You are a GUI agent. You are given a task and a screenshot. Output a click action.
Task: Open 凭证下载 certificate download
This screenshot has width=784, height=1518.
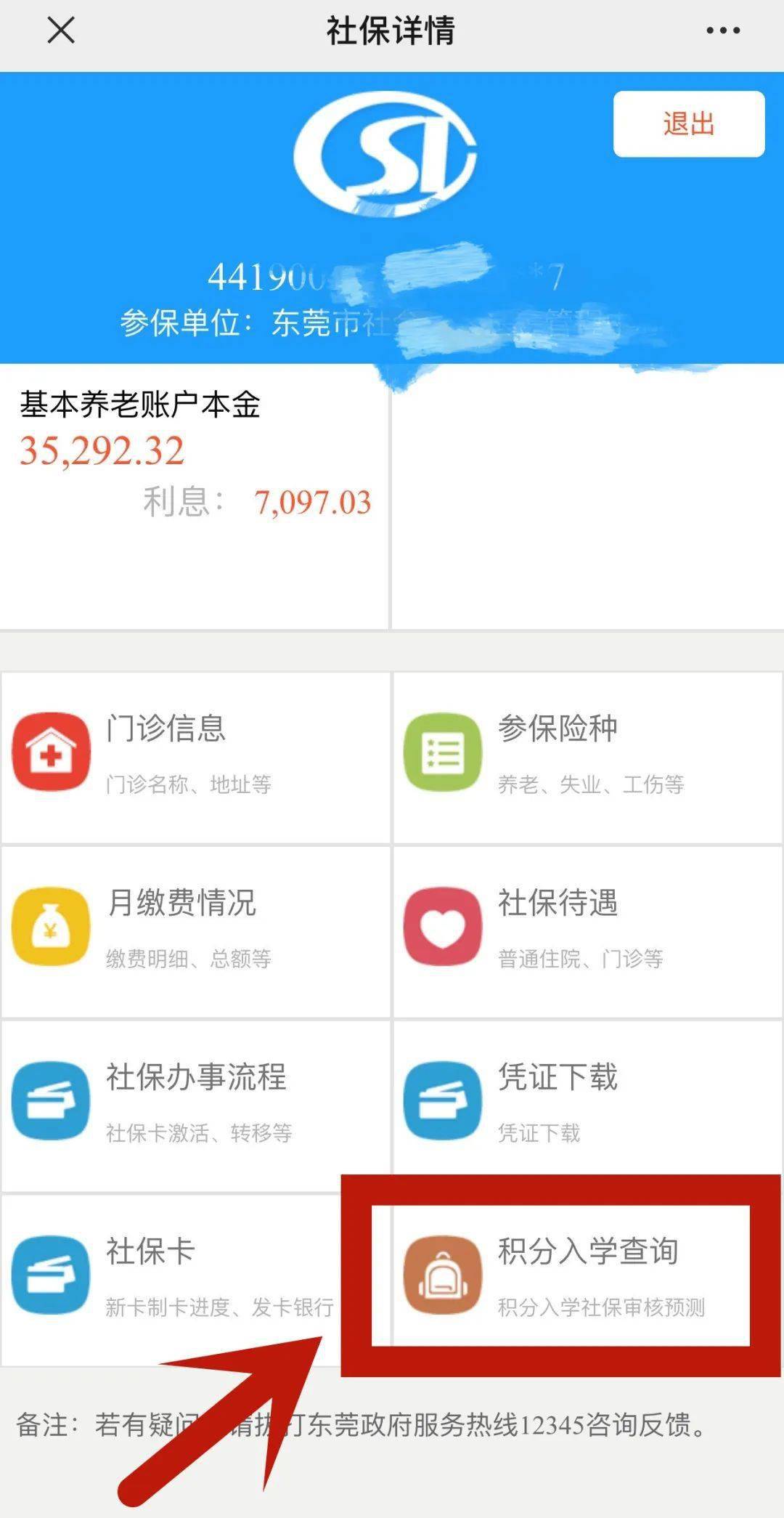[587, 1106]
